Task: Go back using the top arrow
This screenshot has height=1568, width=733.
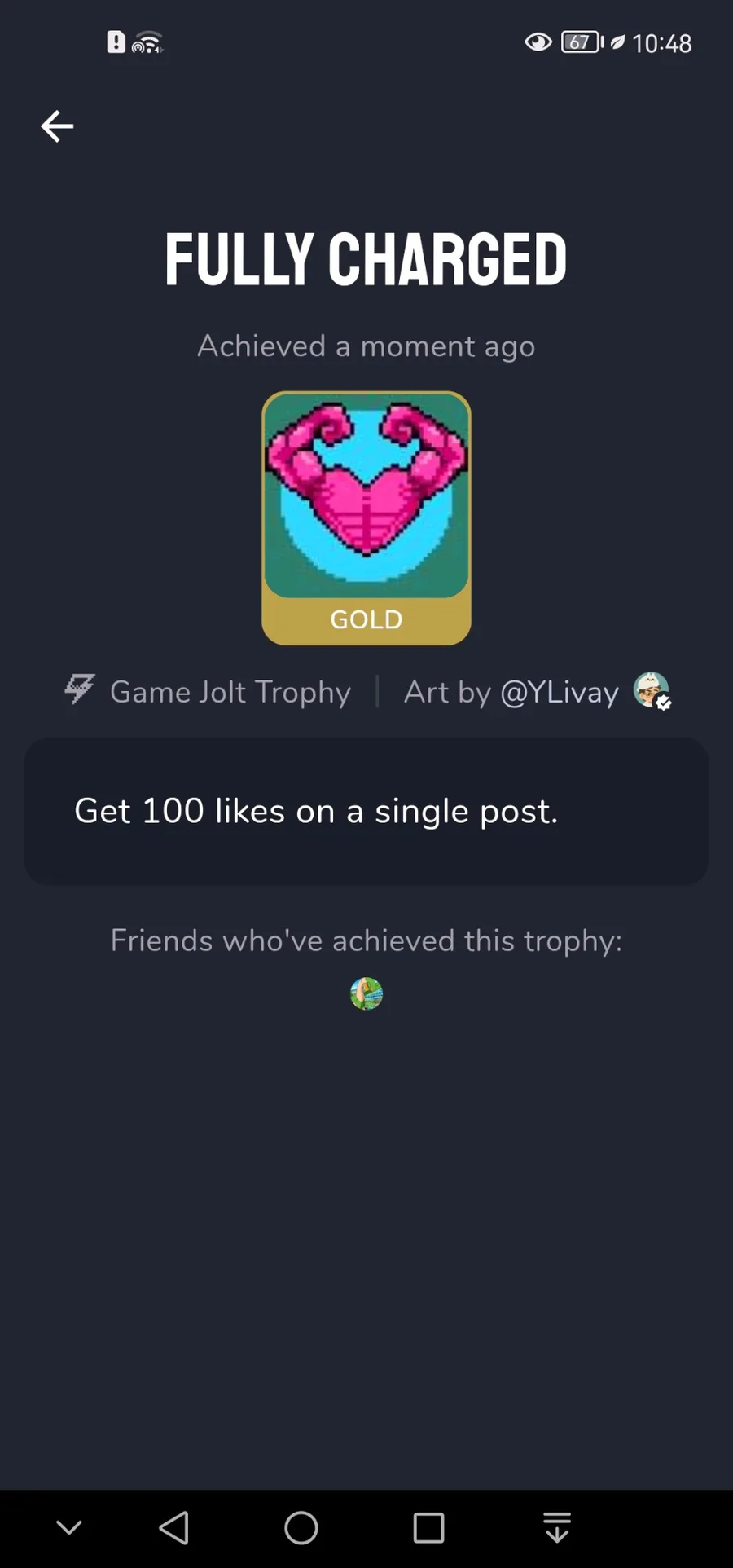Action: tap(57, 126)
